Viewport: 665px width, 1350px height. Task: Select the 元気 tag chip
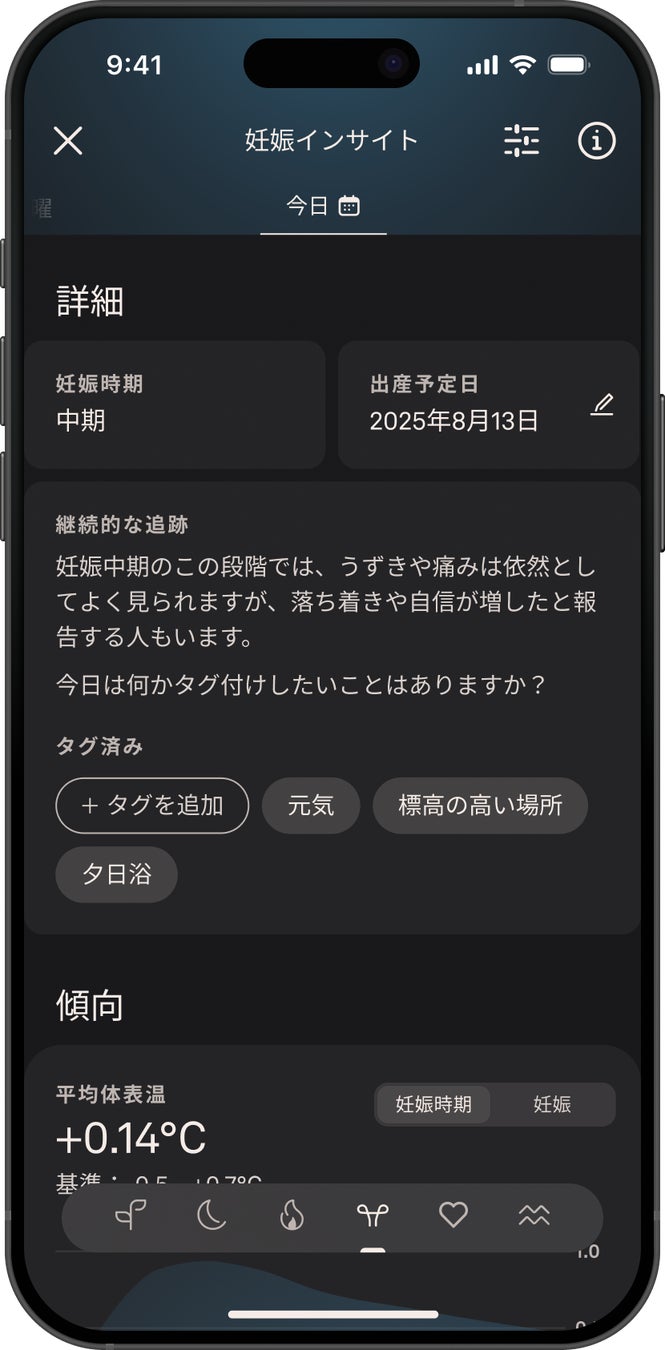311,805
